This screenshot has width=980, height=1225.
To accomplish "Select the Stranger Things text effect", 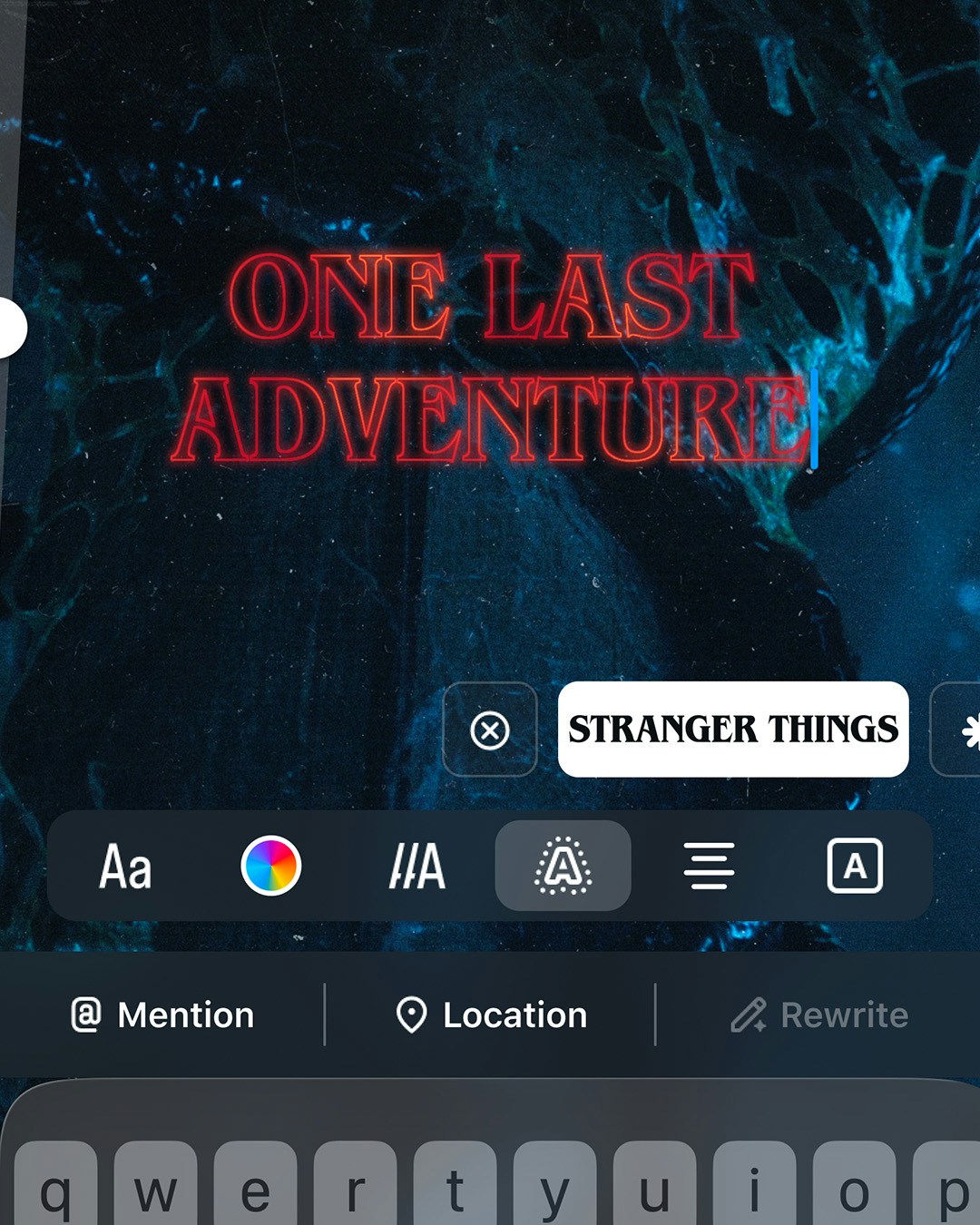I will (x=732, y=730).
